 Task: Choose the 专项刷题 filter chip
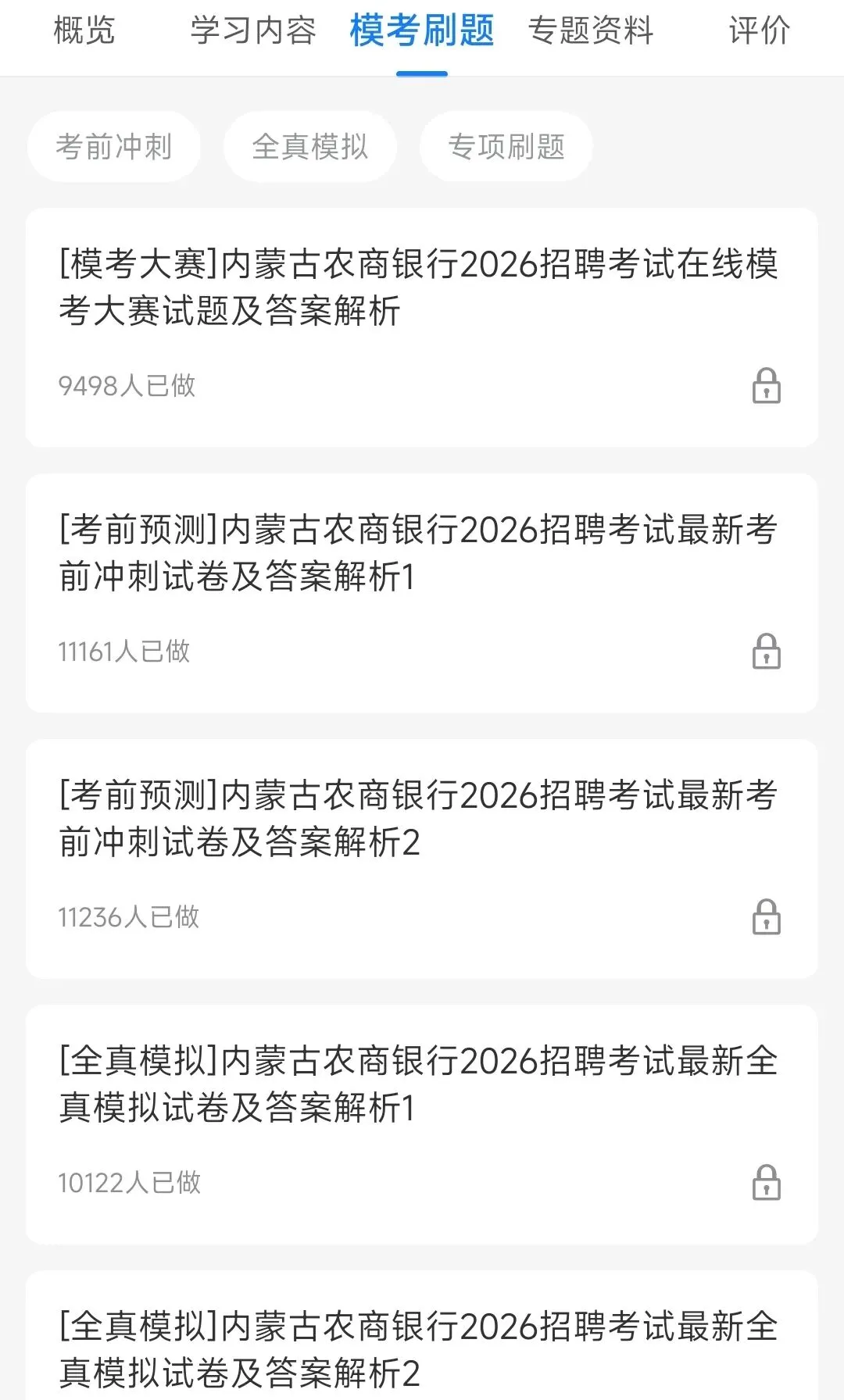pos(506,147)
